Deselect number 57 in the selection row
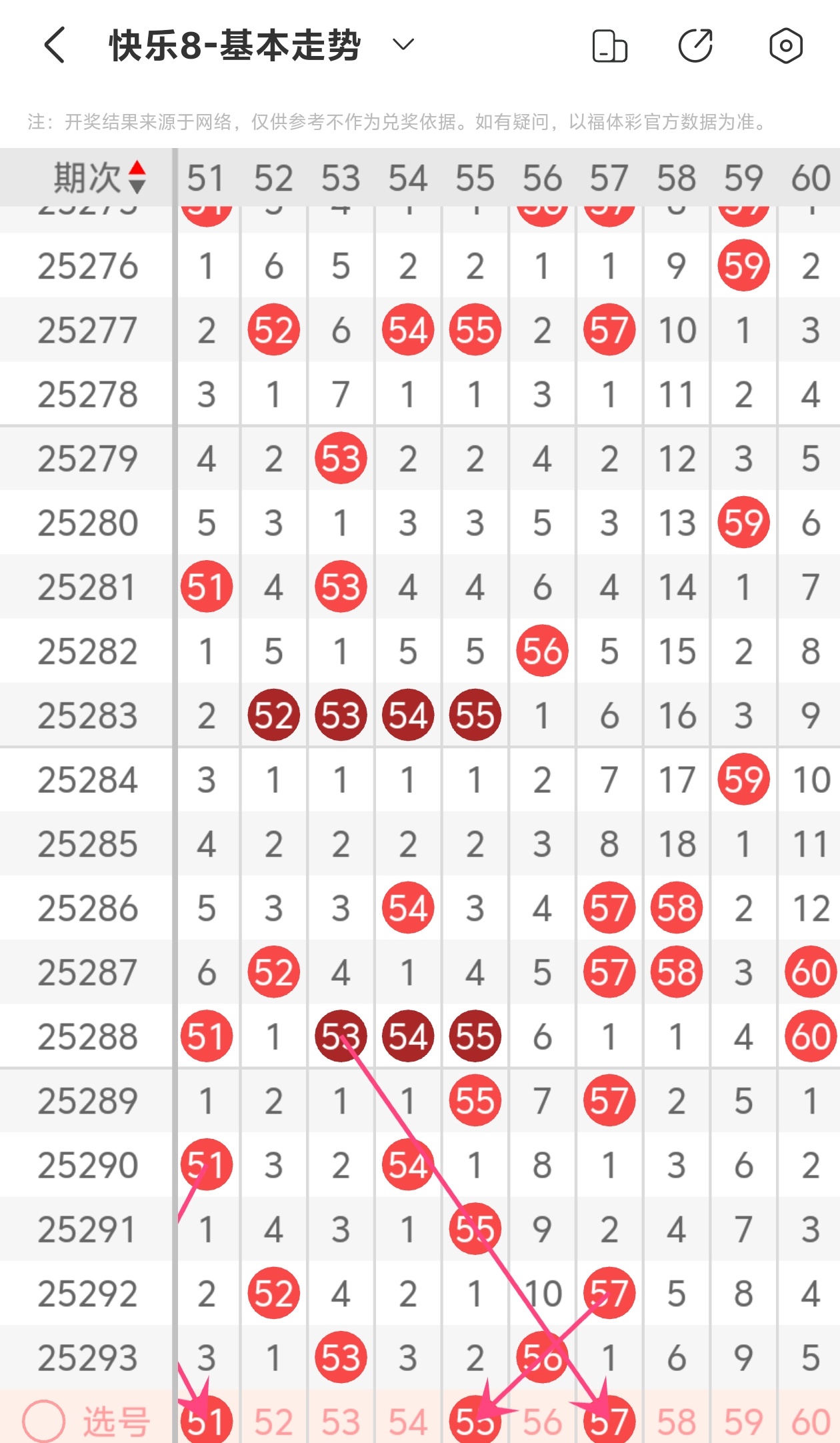Image resolution: width=840 pixels, height=1443 pixels. point(609,1421)
